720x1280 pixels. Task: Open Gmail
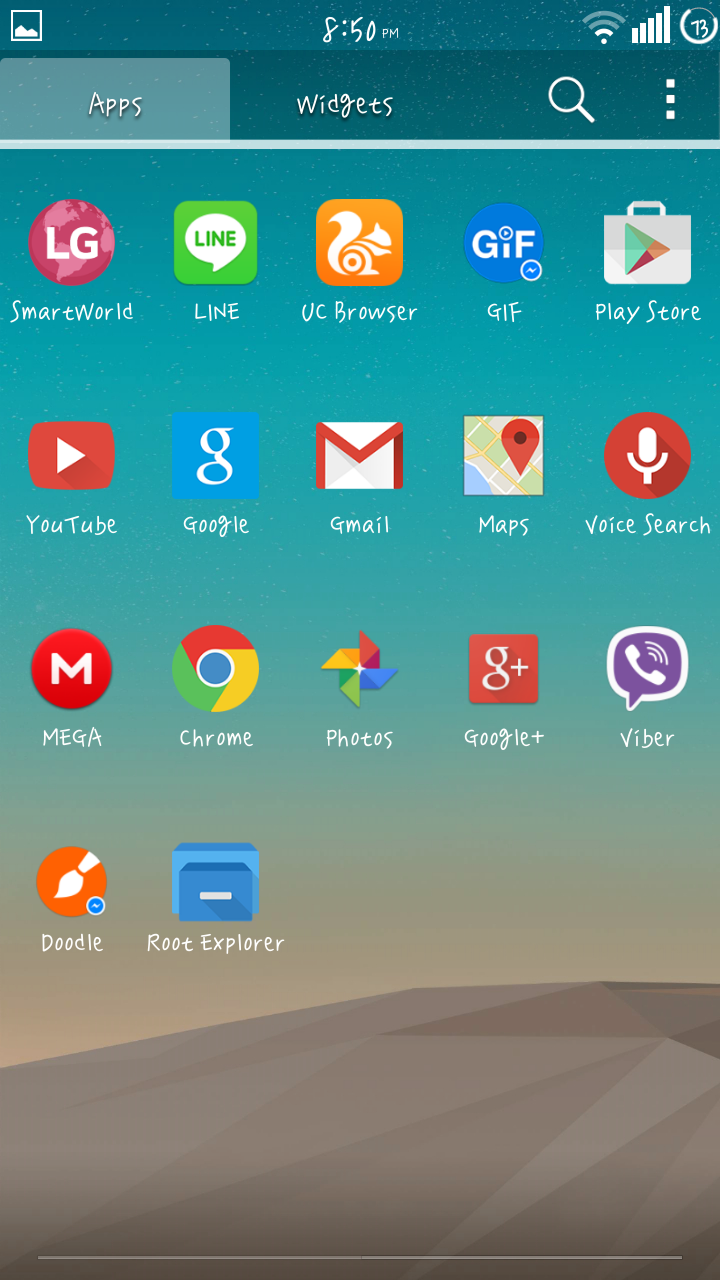click(x=359, y=456)
